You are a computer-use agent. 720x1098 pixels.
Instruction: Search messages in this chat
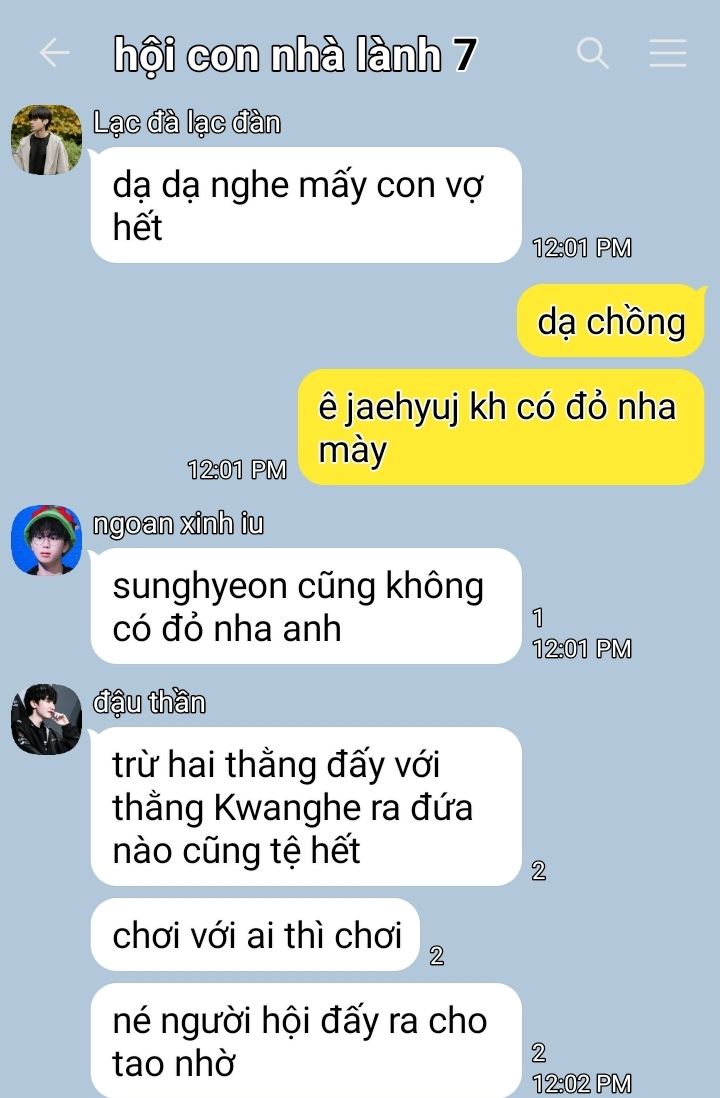point(593,53)
